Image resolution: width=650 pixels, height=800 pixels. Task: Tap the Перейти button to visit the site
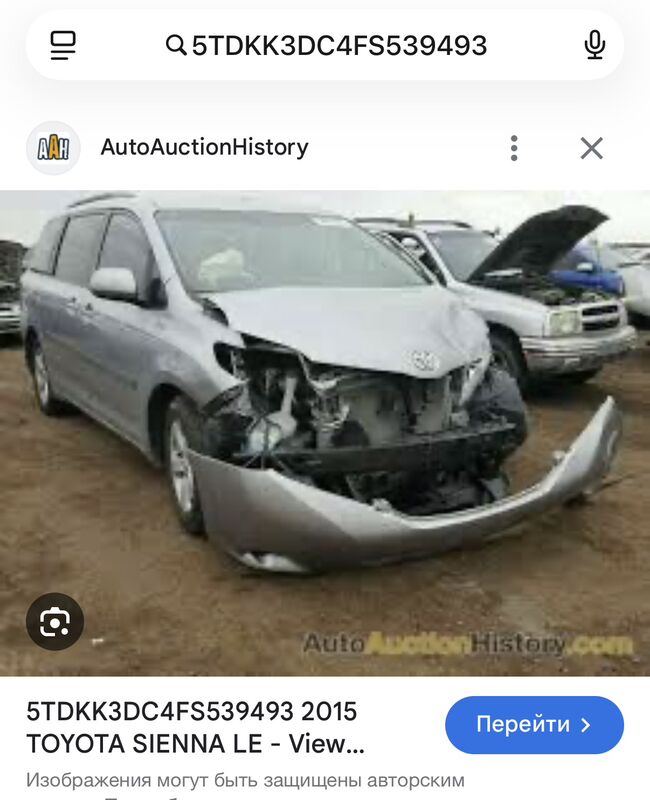pyautogui.click(x=534, y=725)
